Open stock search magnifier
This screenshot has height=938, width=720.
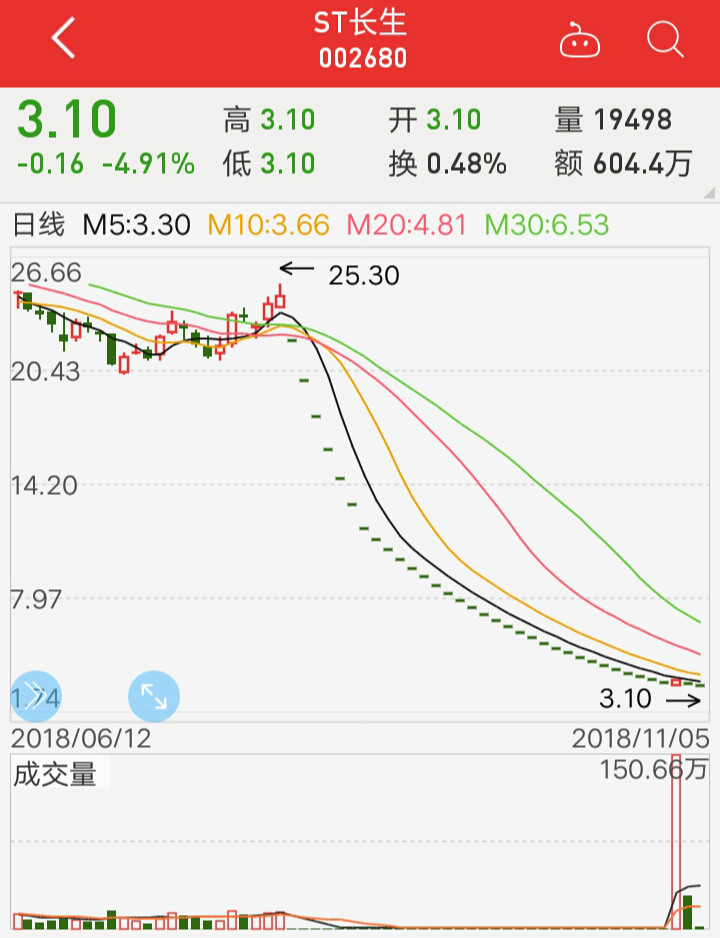click(664, 40)
